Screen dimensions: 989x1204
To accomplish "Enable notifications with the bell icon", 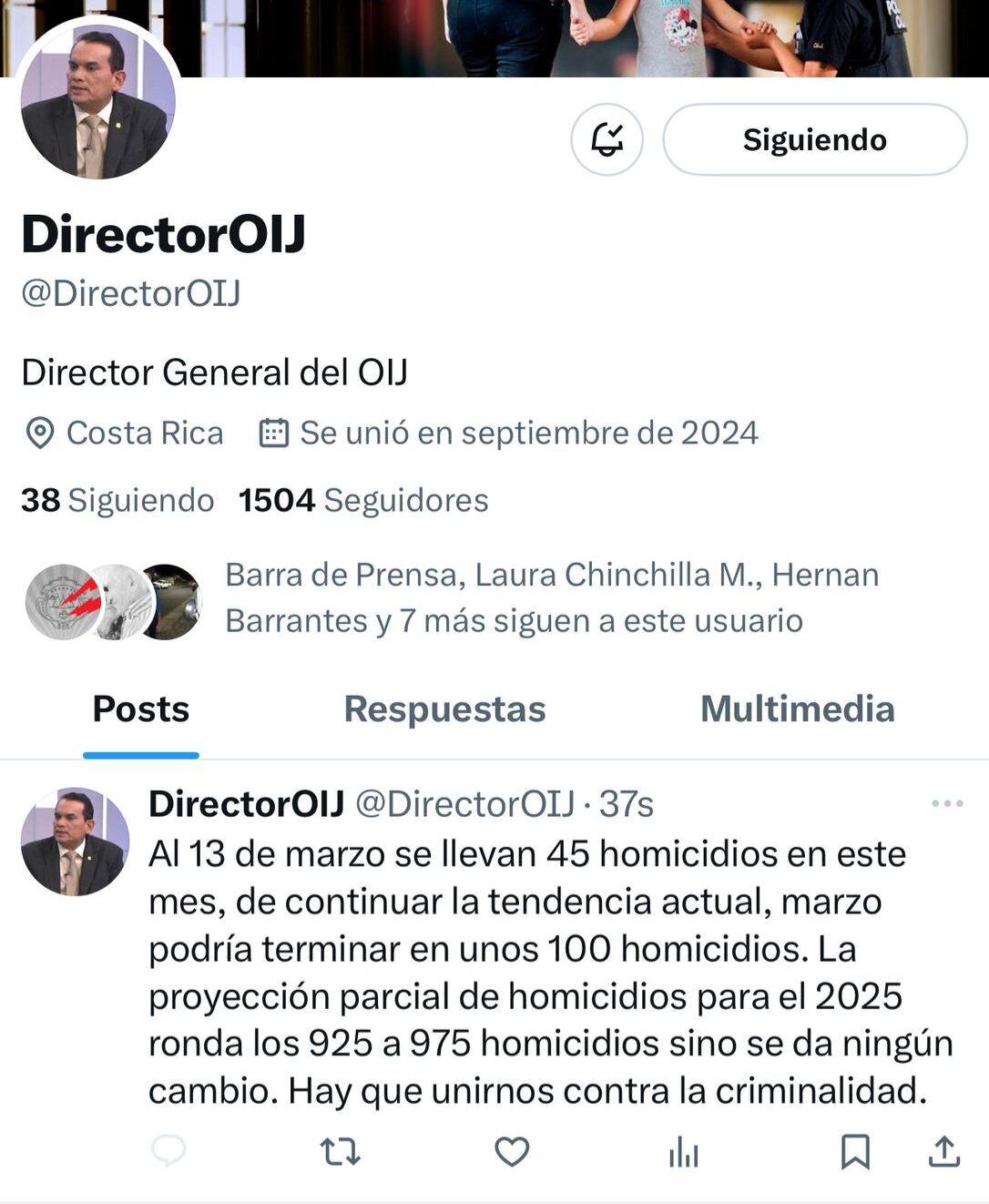I will point(607,139).
